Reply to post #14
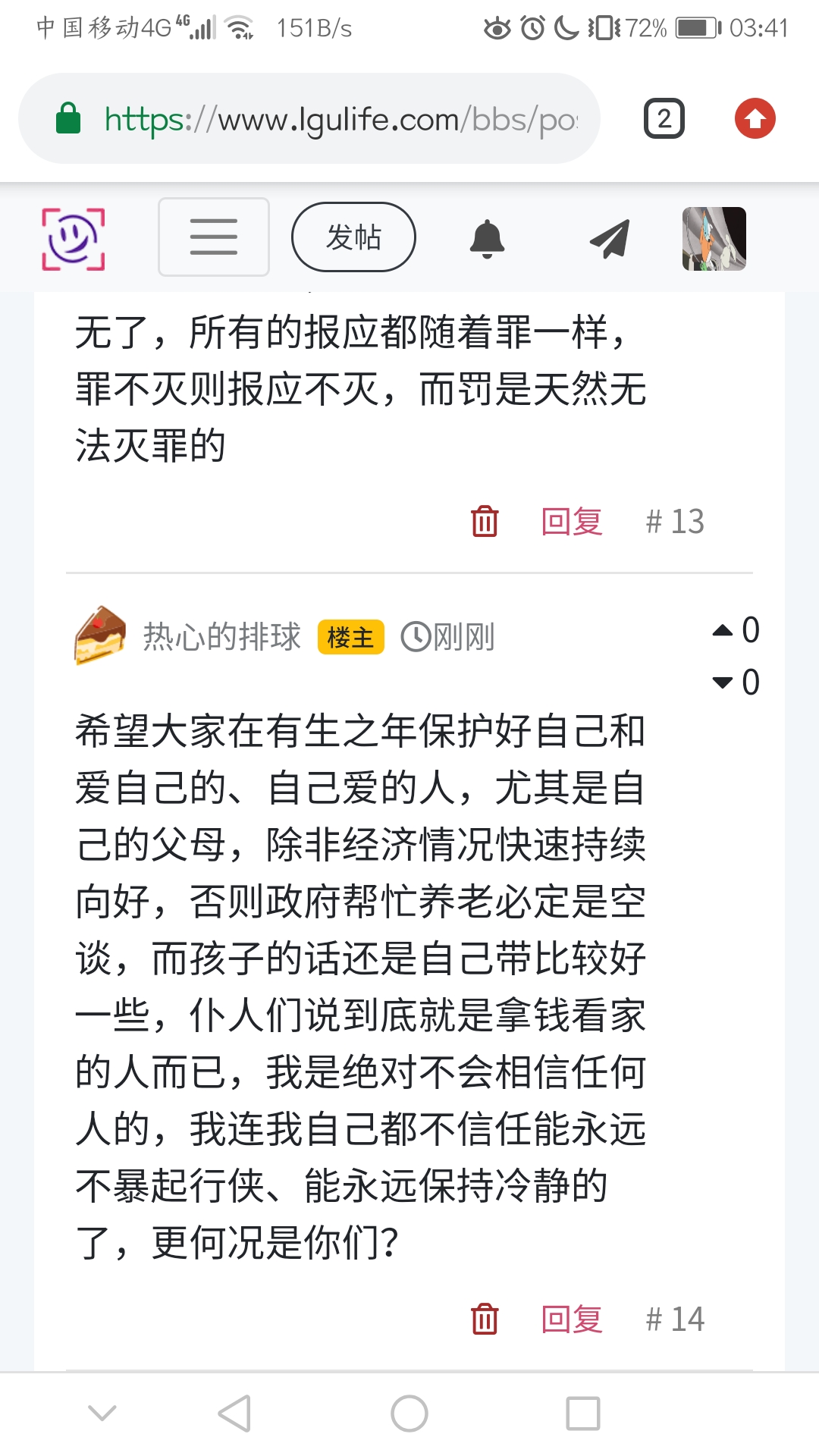This screenshot has width=819, height=1456. coord(572,1319)
